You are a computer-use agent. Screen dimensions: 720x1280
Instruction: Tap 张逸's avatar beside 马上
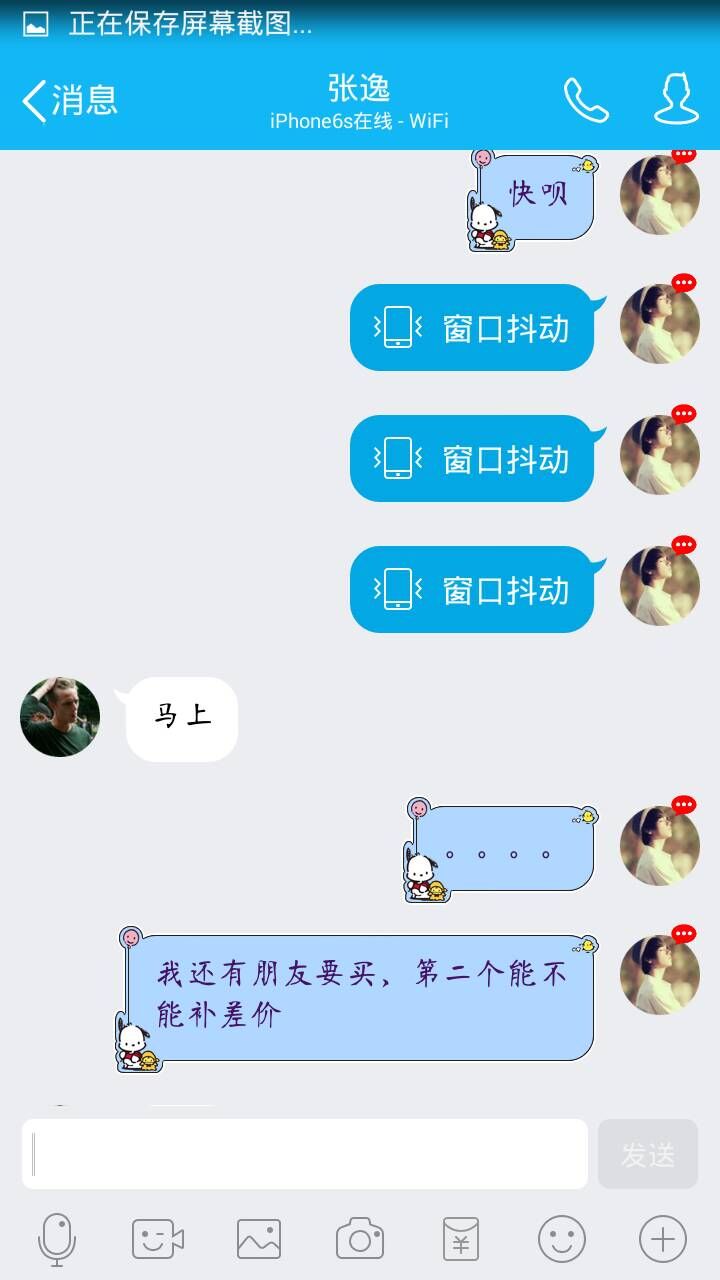pos(60,717)
